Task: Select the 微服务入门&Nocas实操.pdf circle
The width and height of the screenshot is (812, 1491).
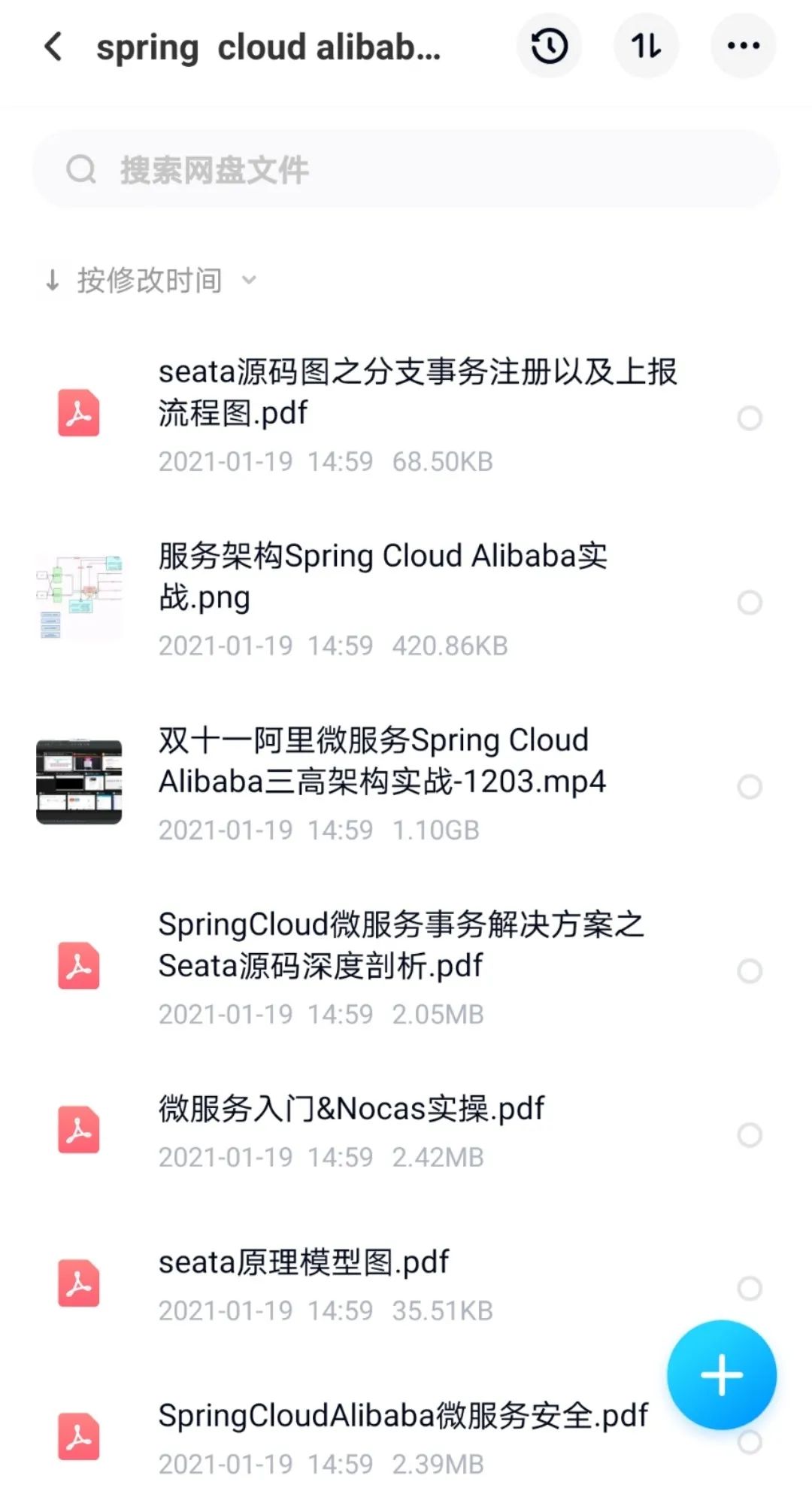Action: (x=750, y=1135)
